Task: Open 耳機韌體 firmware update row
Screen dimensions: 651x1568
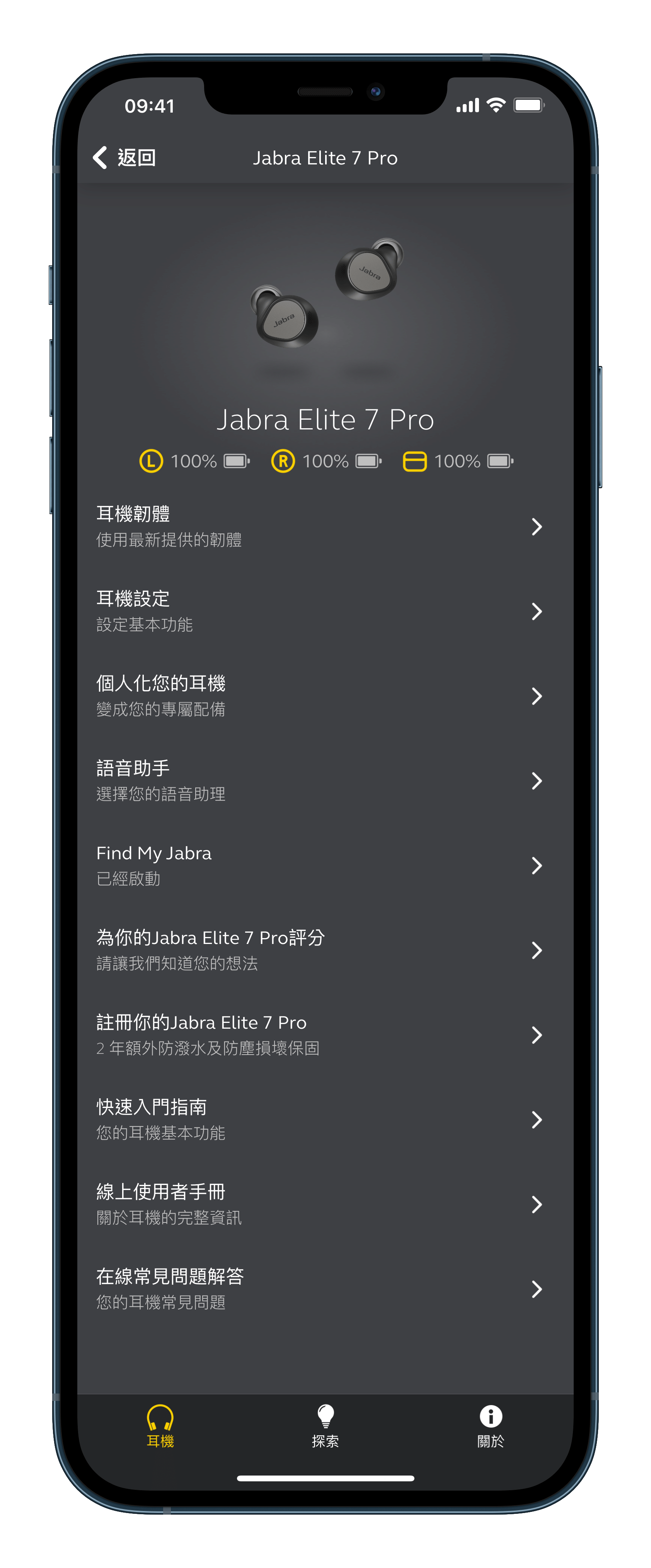Action: click(x=325, y=527)
